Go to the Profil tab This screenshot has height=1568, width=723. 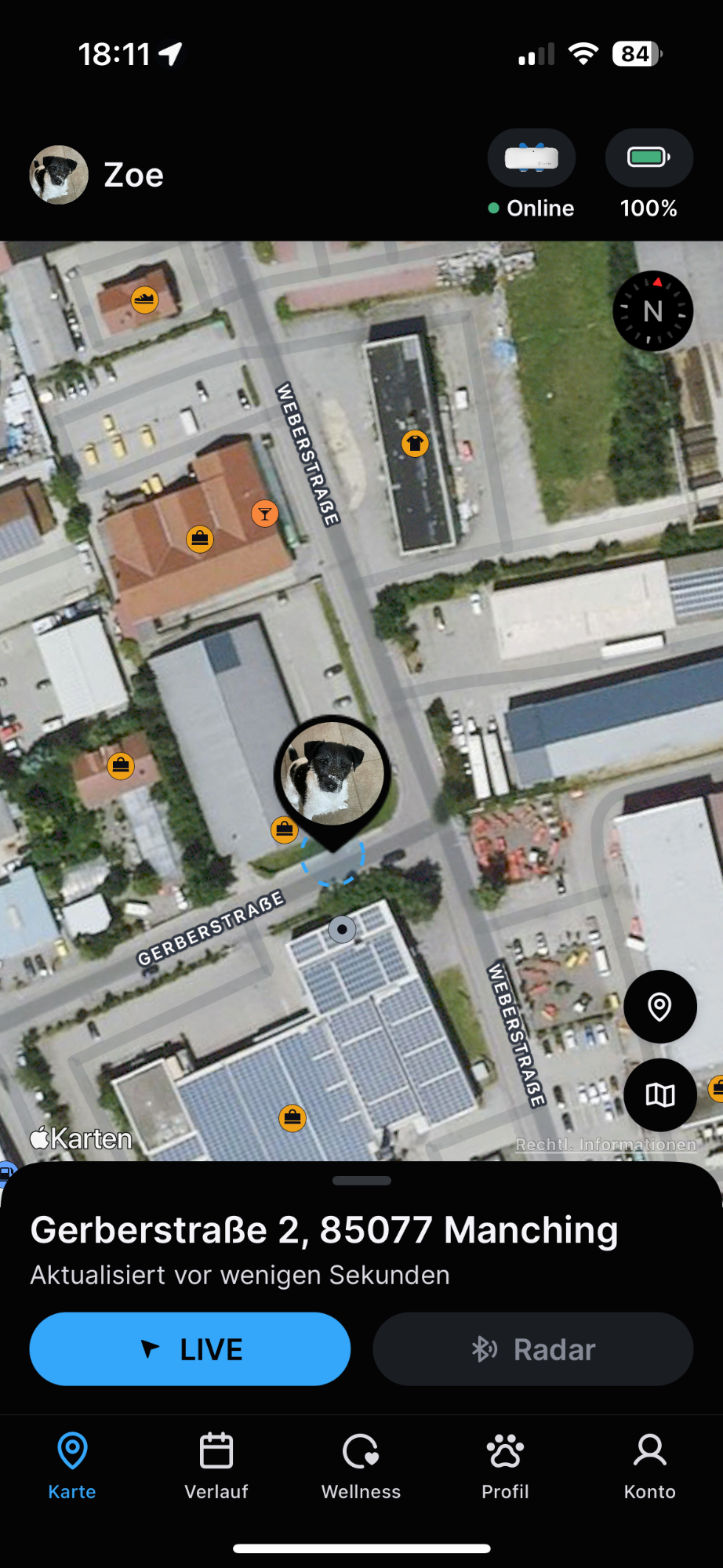tap(505, 1466)
